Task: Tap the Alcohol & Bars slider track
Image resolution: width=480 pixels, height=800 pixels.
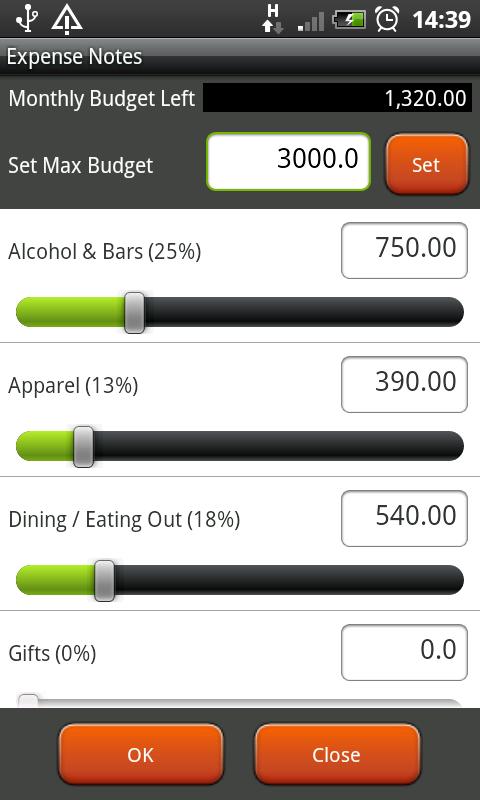Action: pos(240,312)
